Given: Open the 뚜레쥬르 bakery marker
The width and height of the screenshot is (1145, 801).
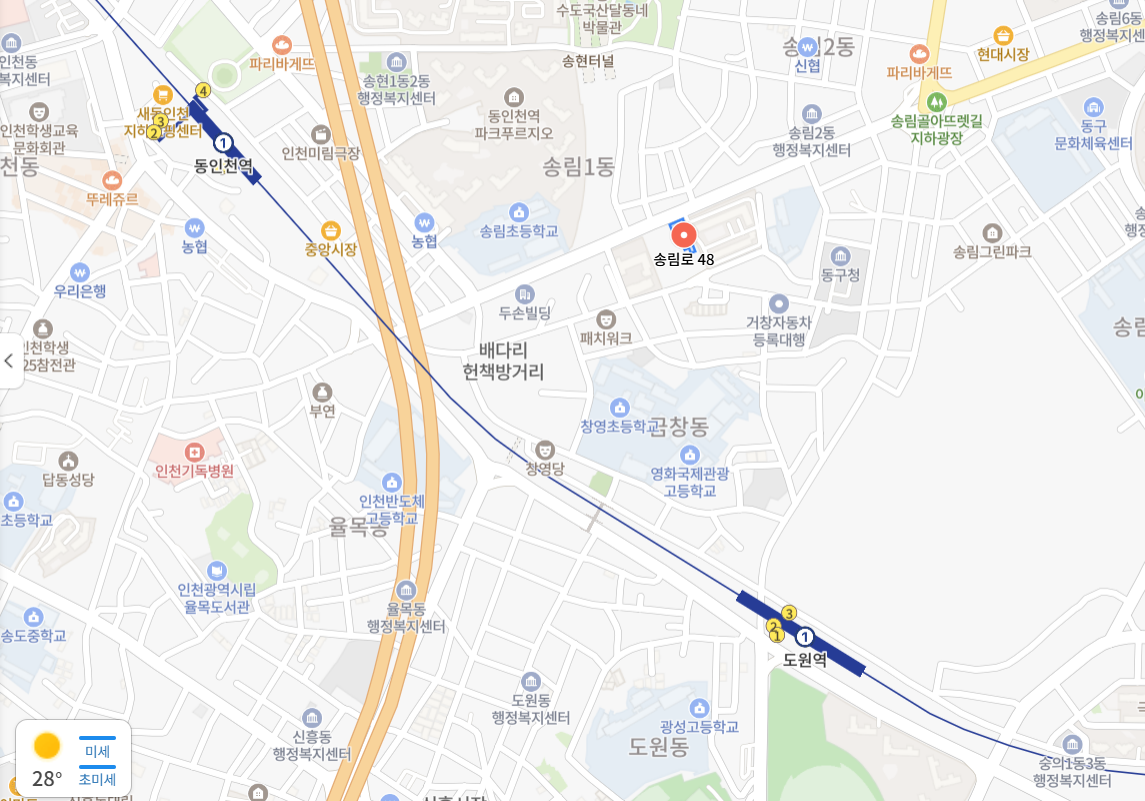Looking at the screenshot, I should pos(112,180).
